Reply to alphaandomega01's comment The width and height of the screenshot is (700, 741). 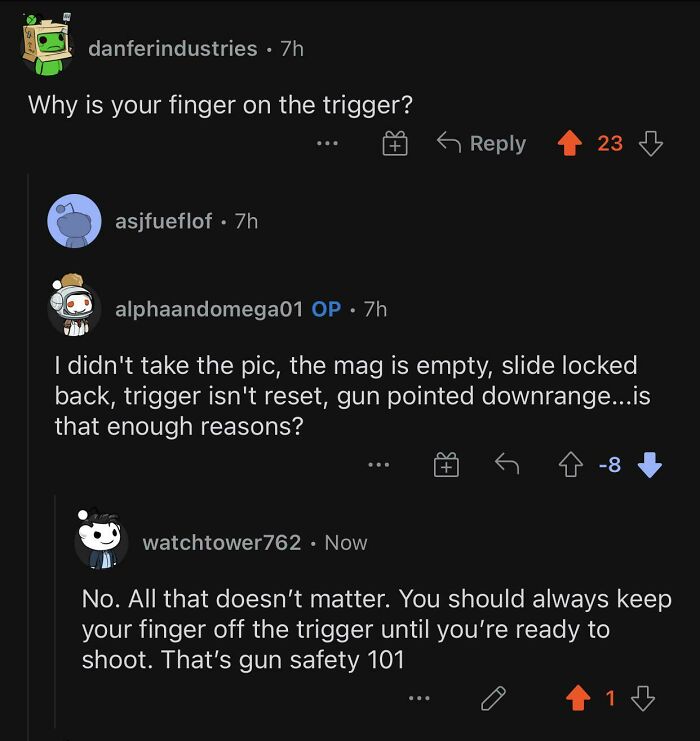pyautogui.click(x=507, y=464)
